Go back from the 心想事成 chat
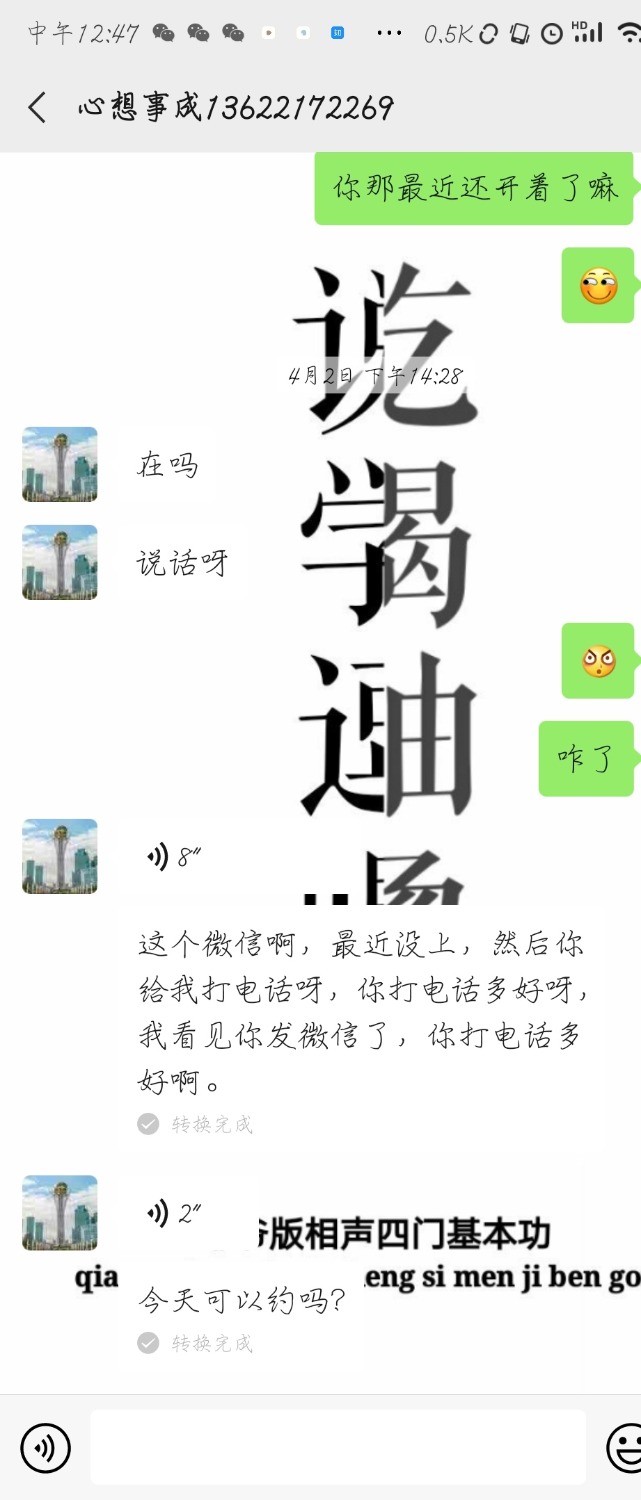The height and width of the screenshot is (1500, 641). click(37, 108)
